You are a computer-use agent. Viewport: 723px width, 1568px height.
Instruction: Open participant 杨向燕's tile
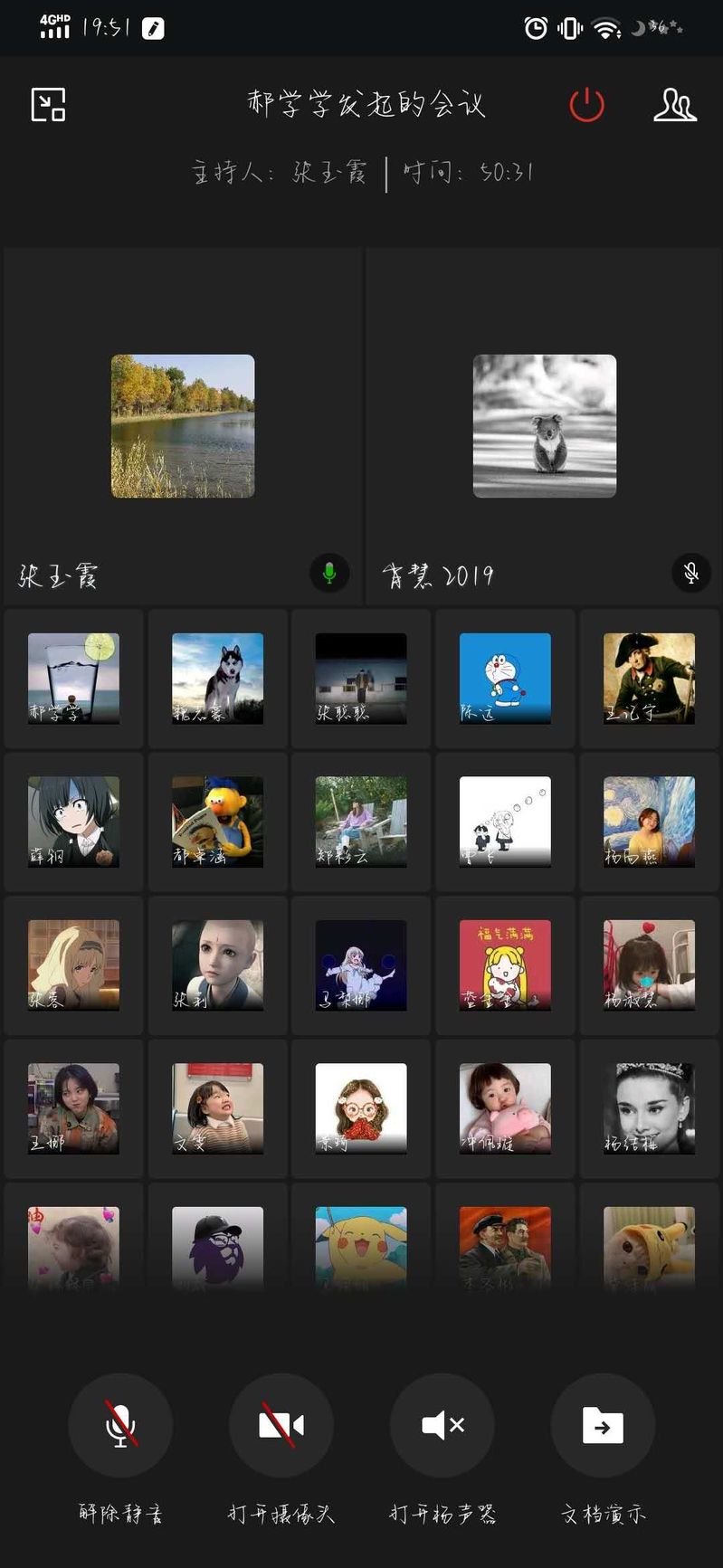pyautogui.click(x=649, y=822)
